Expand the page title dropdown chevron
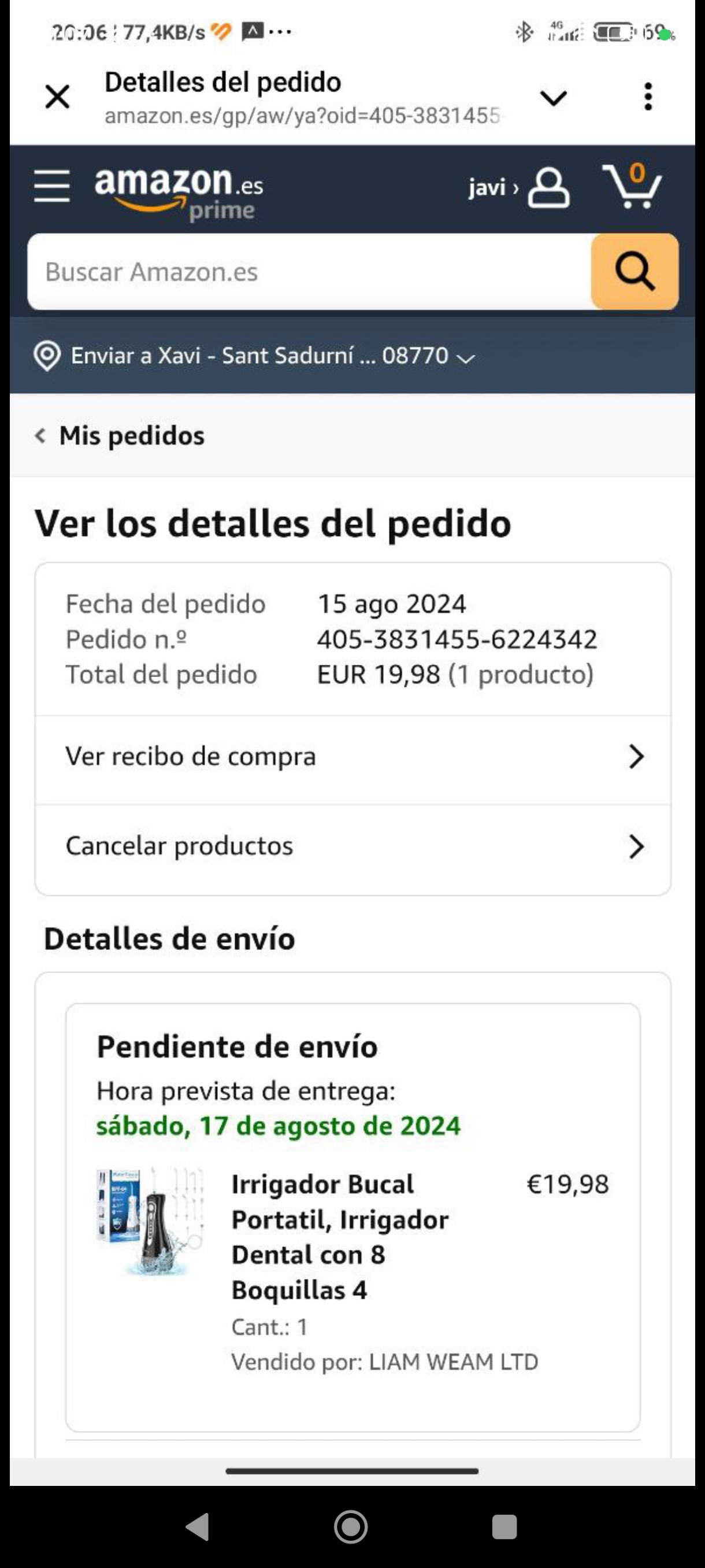This screenshot has height=1568, width=705. click(x=553, y=97)
